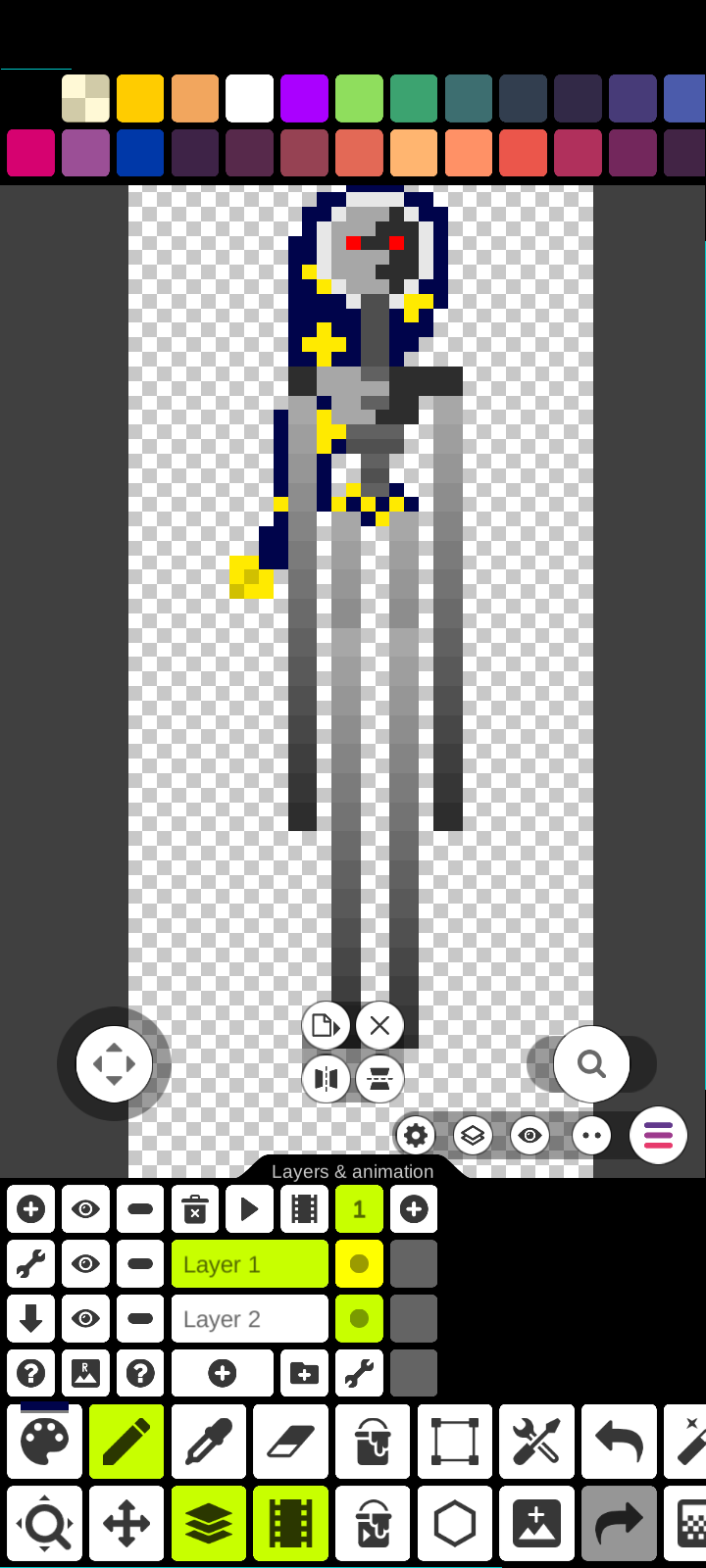The height and width of the screenshot is (1568, 706).
Task: Choose the eyedropper tool
Action: pyautogui.click(x=209, y=1442)
